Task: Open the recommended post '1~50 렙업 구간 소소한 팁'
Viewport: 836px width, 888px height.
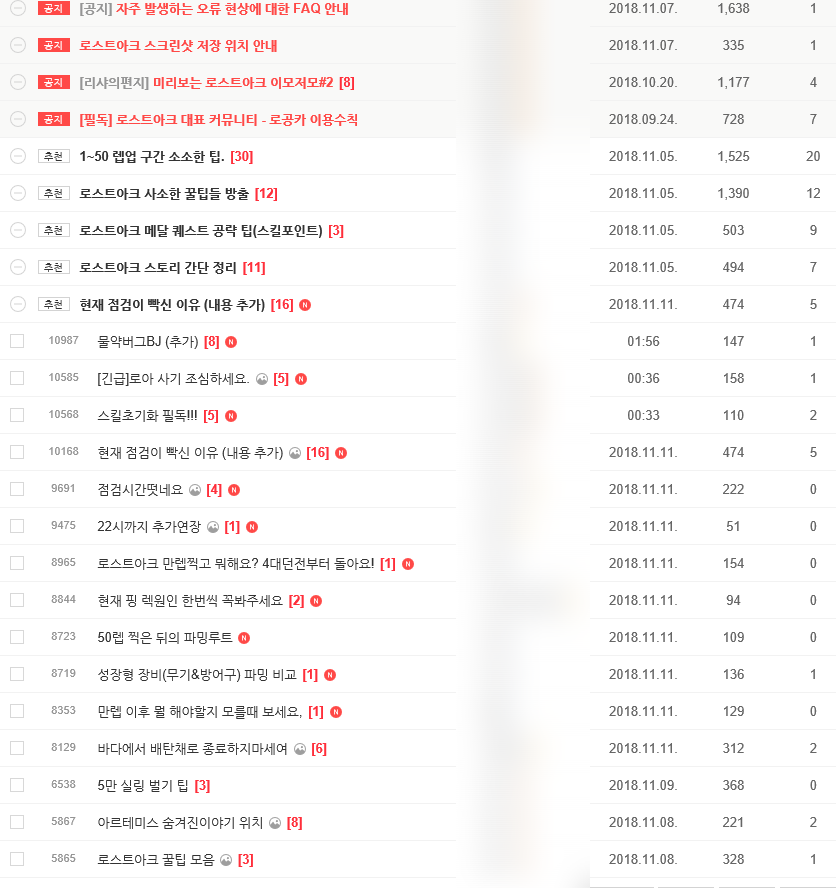Action: (151, 157)
